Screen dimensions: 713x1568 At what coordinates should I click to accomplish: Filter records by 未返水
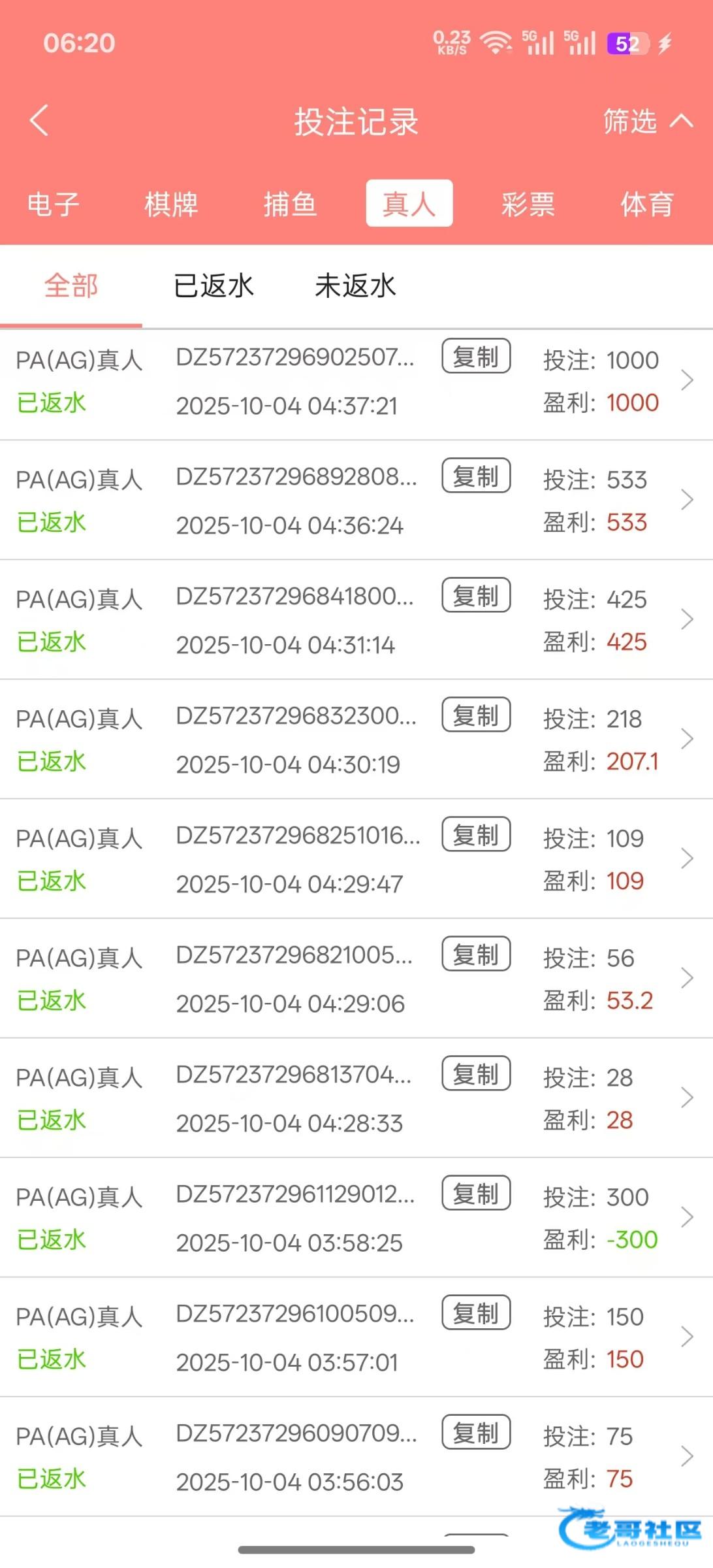[x=355, y=286]
